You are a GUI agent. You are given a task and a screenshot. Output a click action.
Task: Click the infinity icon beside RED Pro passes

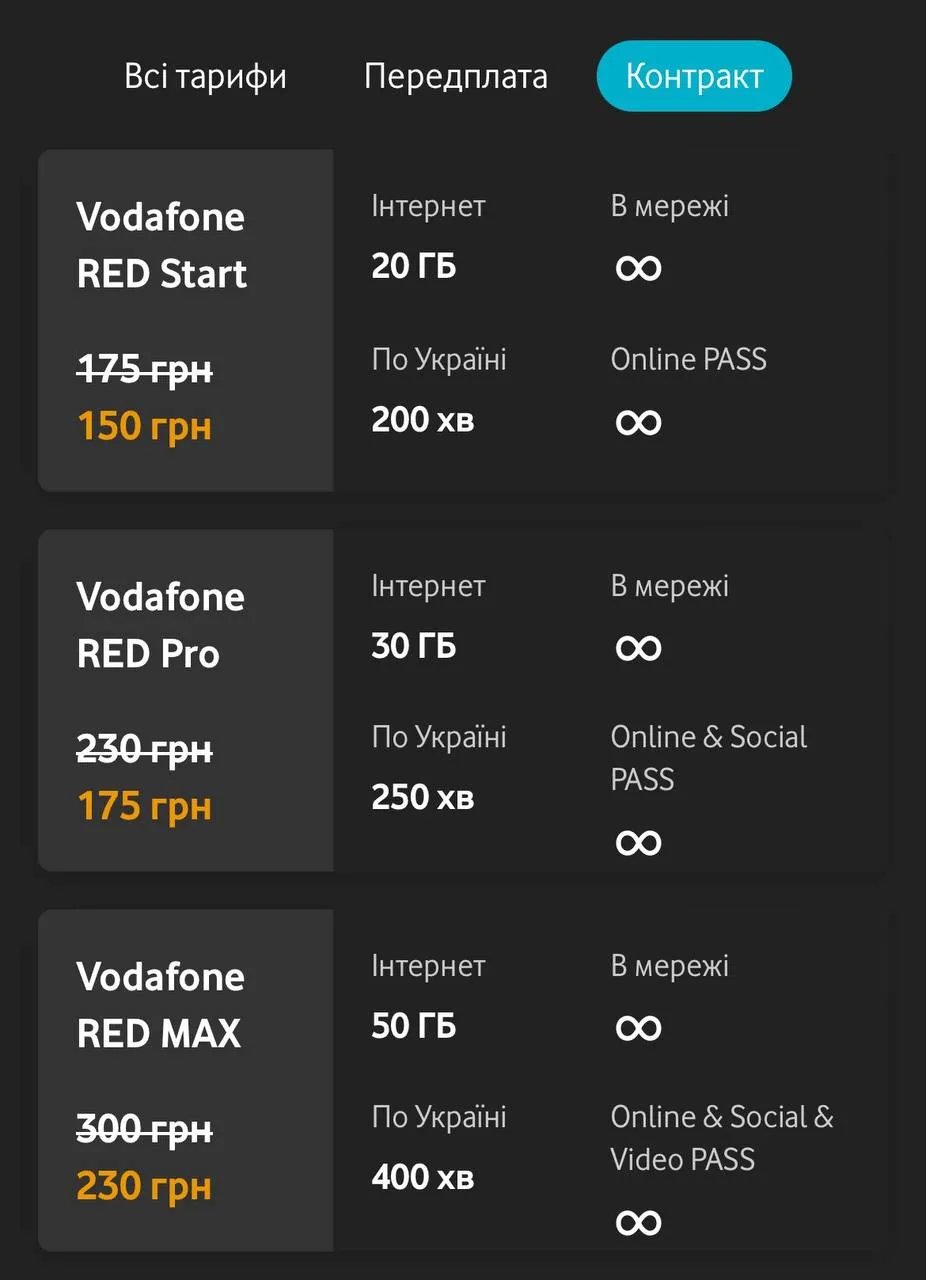(637, 842)
